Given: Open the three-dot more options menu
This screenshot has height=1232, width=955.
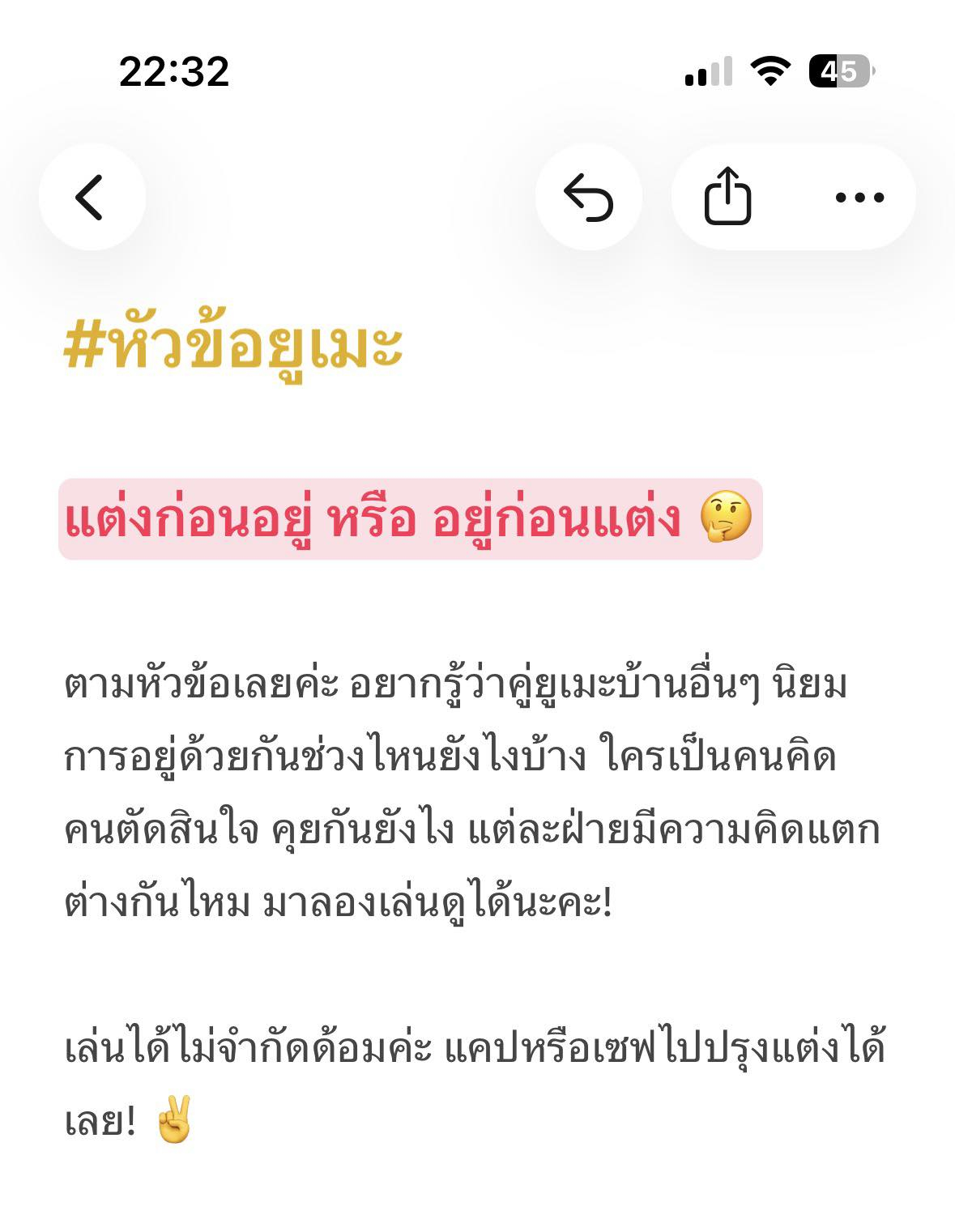Looking at the screenshot, I should [x=859, y=197].
